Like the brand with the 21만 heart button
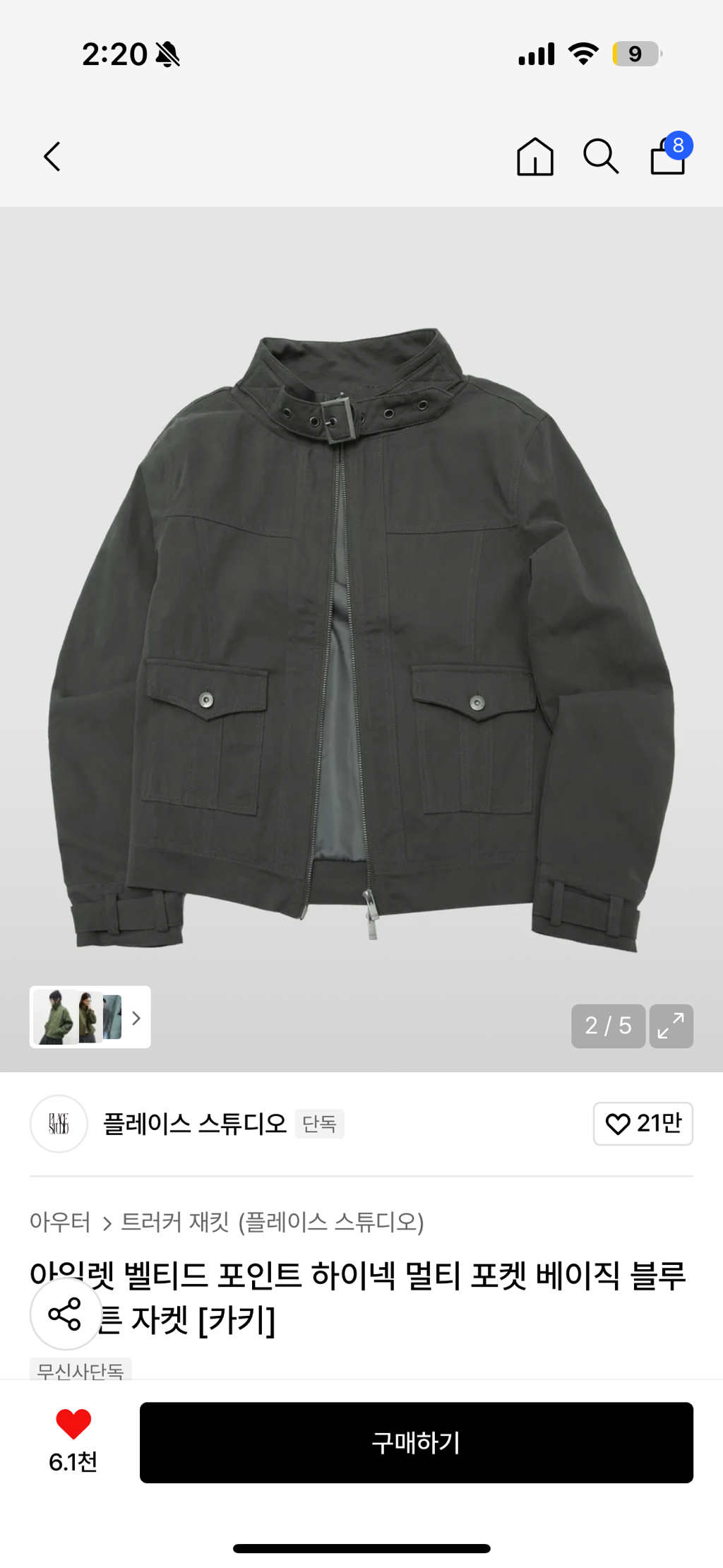Image resolution: width=723 pixels, height=1568 pixels. pyautogui.click(x=643, y=1123)
